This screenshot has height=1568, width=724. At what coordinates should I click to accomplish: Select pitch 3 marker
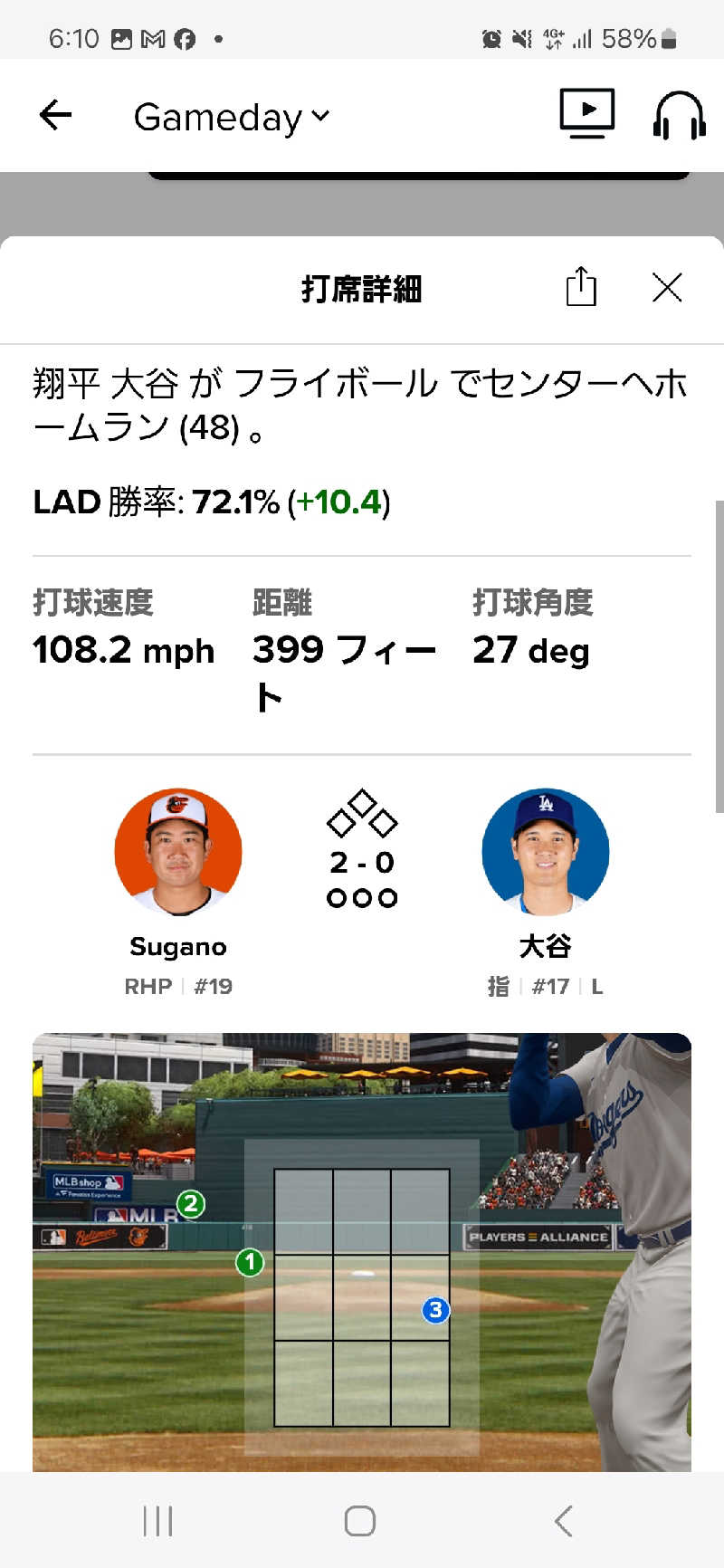(x=435, y=1310)
